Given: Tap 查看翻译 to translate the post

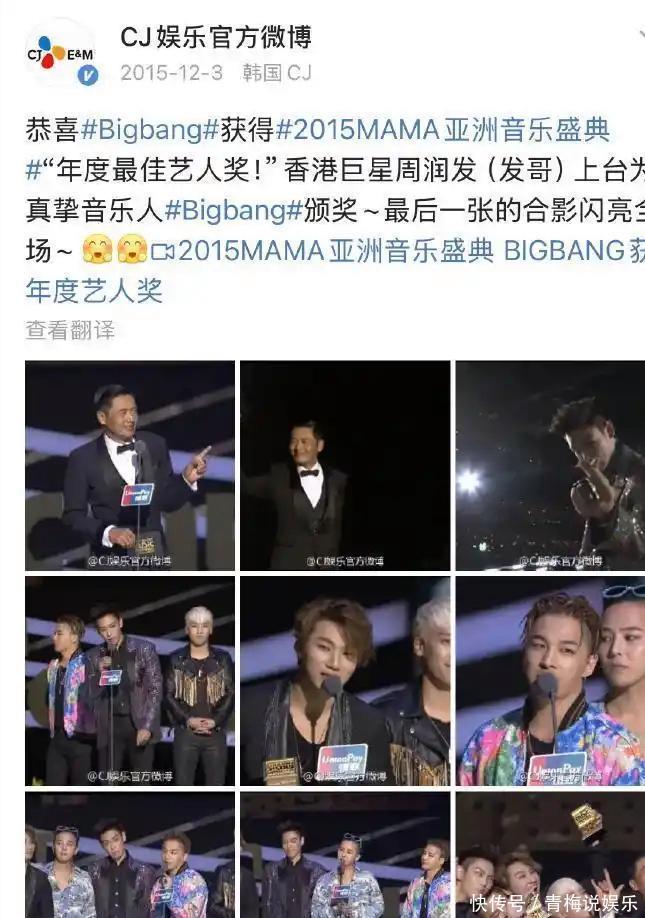Looking at the screenshot, I should [x=70, y=329].
